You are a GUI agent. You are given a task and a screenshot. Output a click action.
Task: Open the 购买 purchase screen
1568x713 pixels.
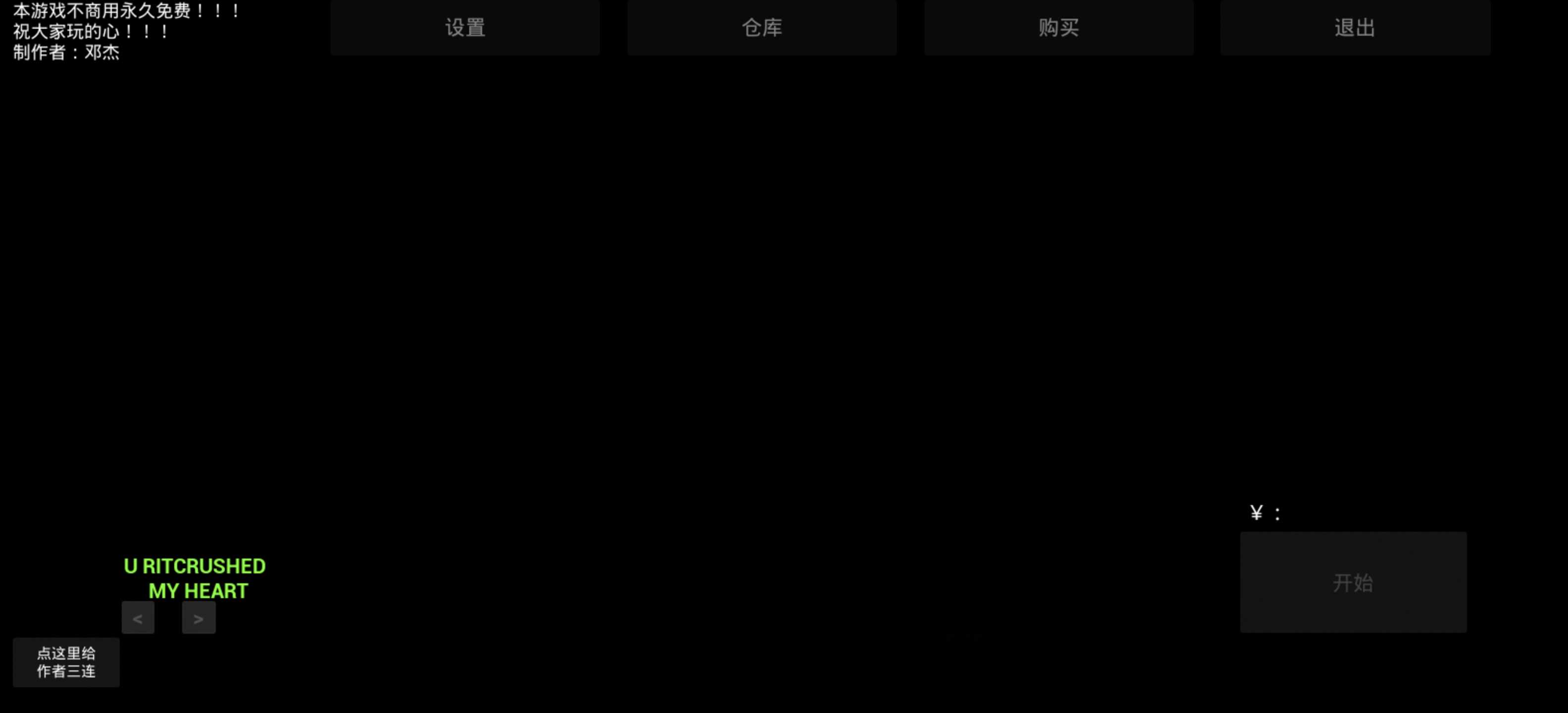tap(1059, 28)
